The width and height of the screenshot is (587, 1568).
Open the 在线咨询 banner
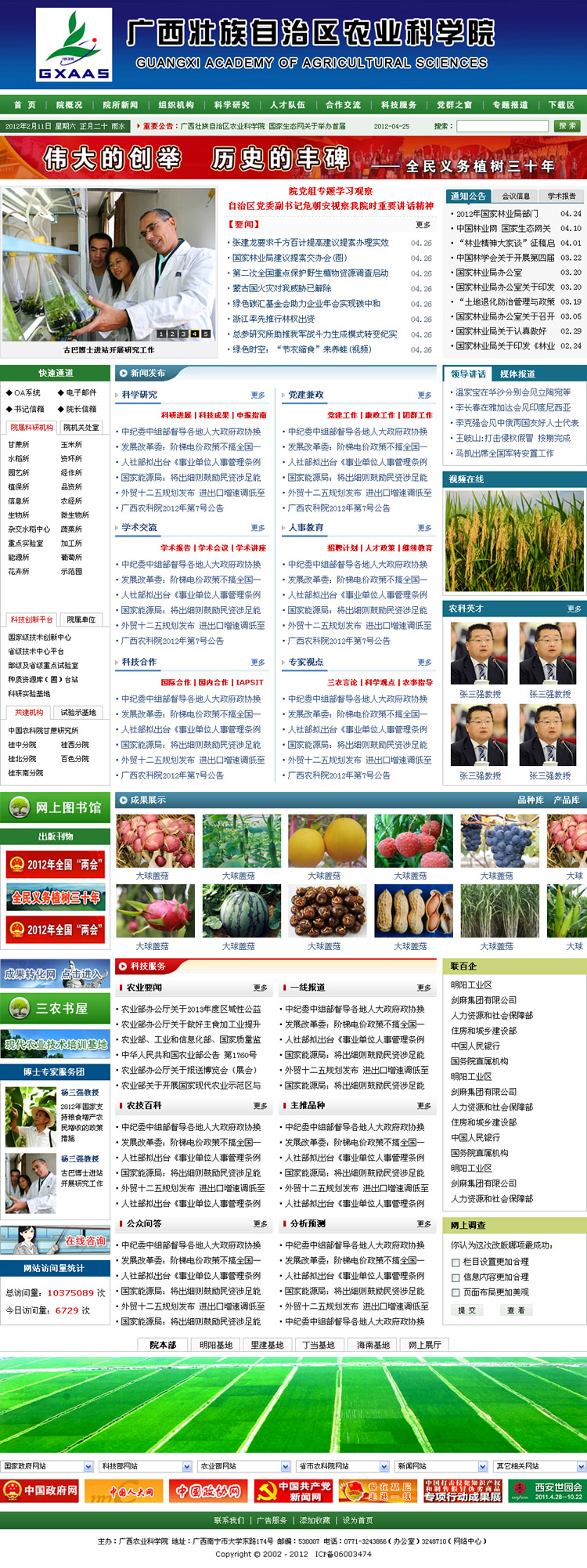55,1241
